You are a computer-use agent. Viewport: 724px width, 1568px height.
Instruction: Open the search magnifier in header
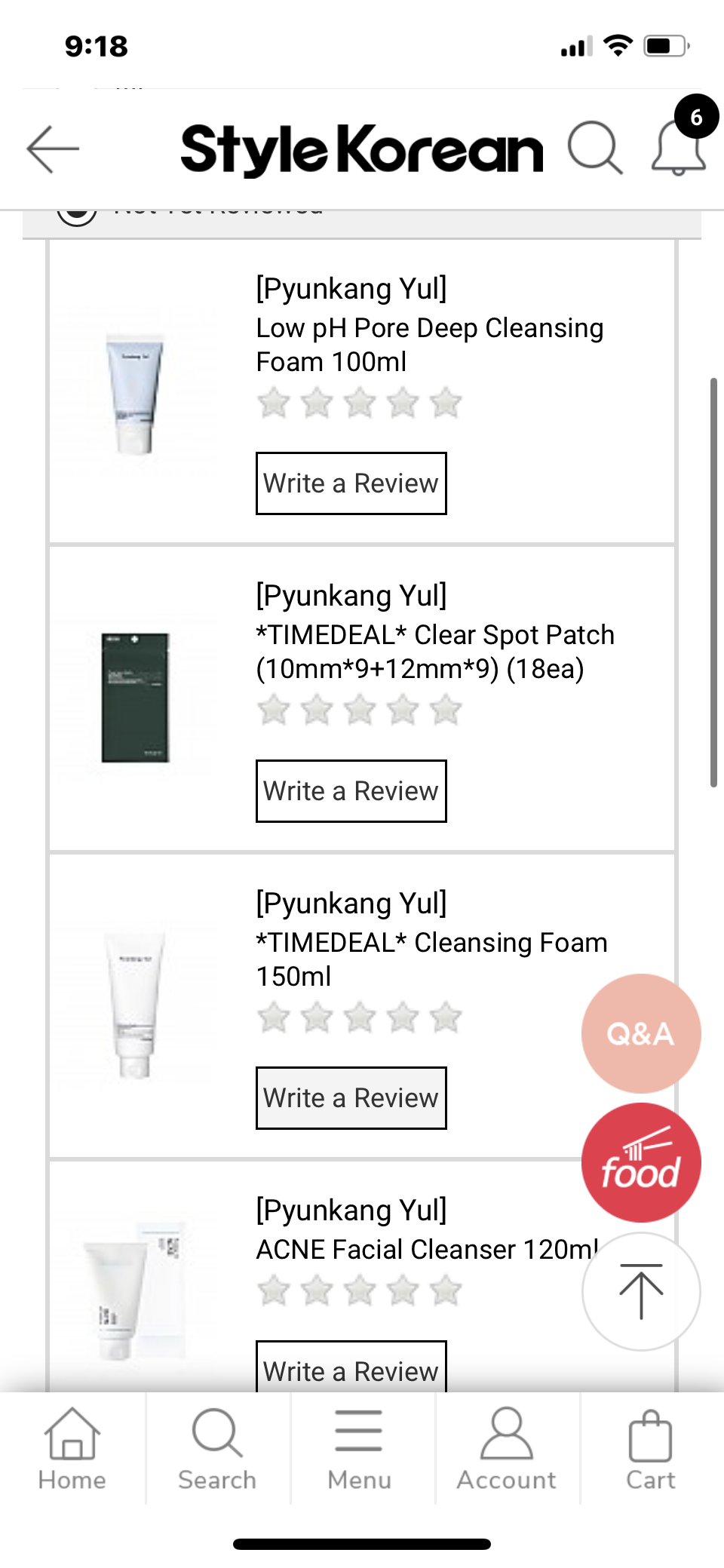(594, 149)
